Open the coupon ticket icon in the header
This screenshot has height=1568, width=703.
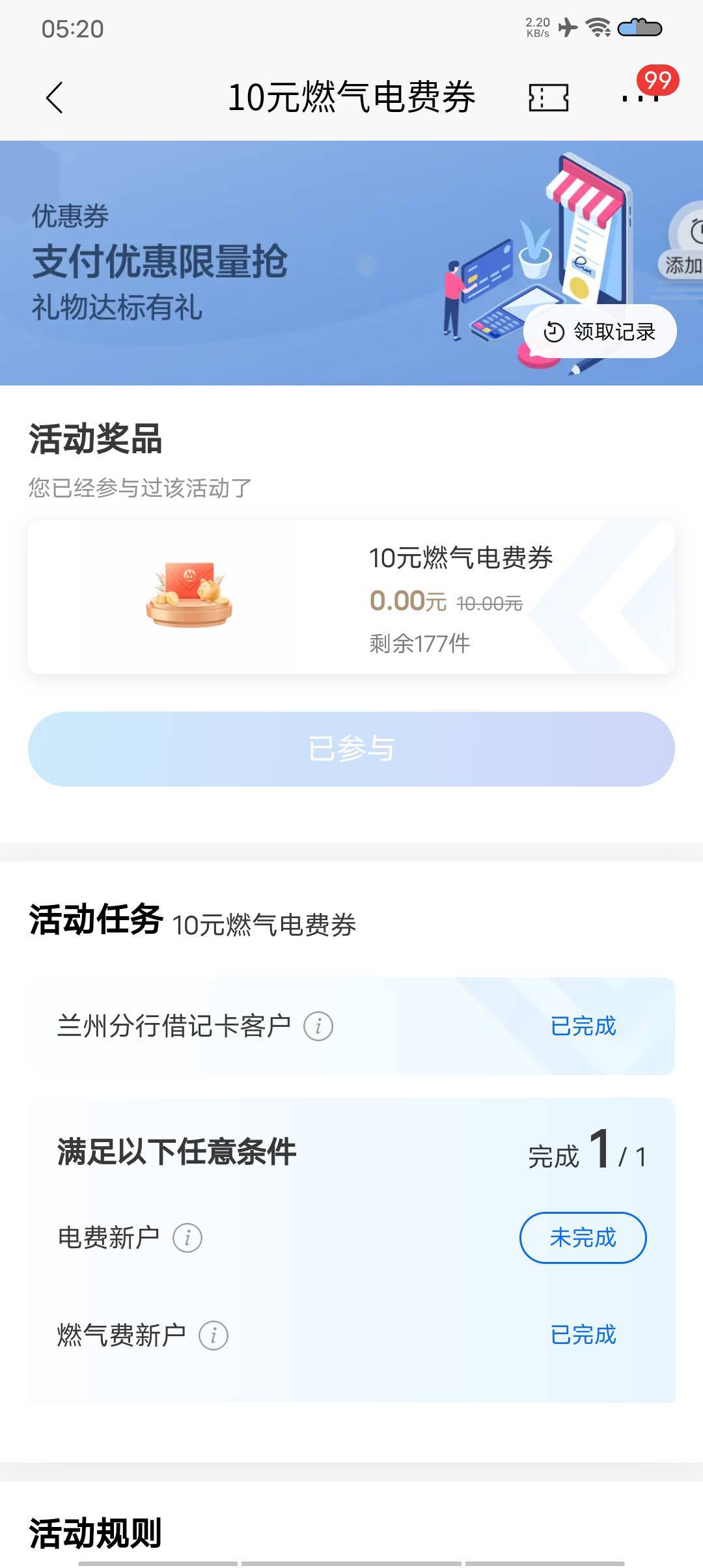(548, 98)
